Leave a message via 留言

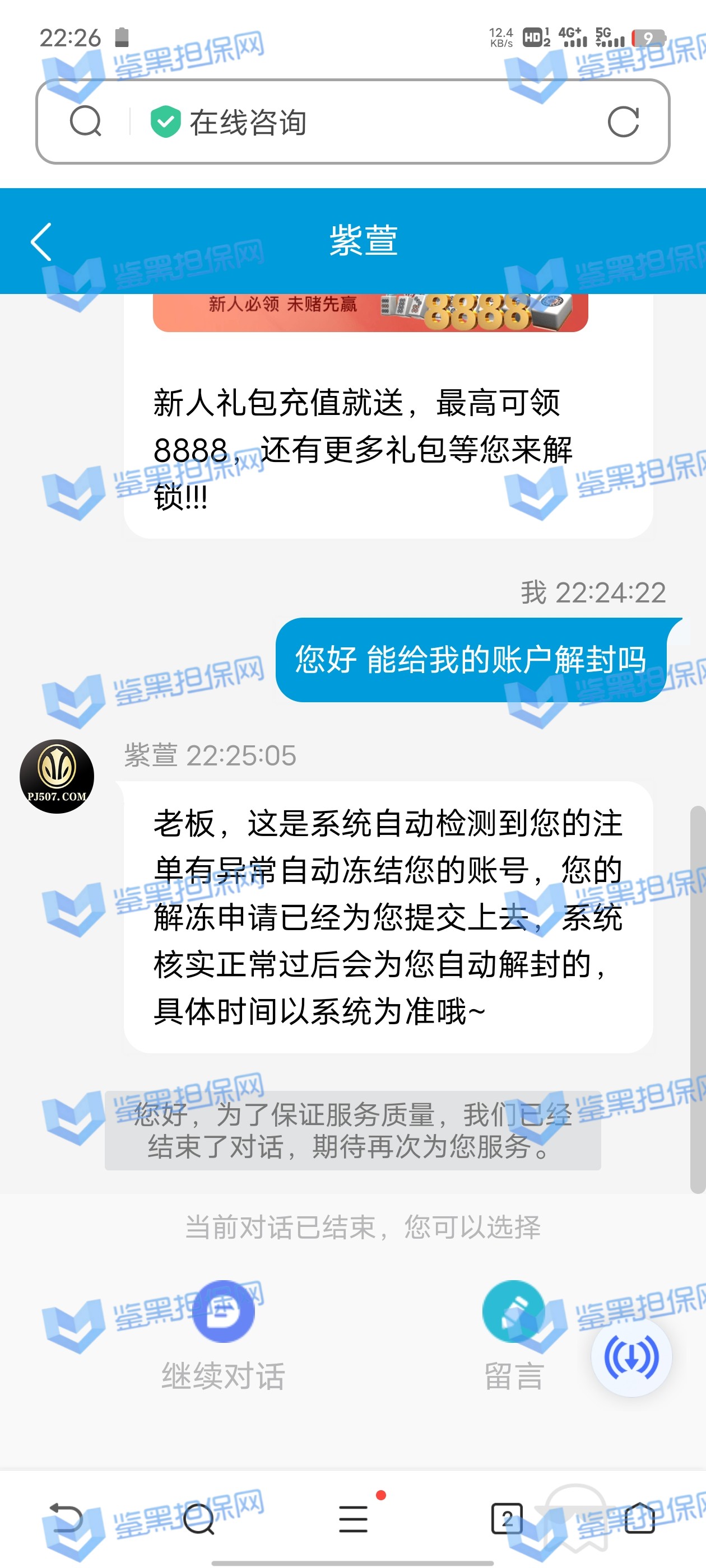[513, 1332]
